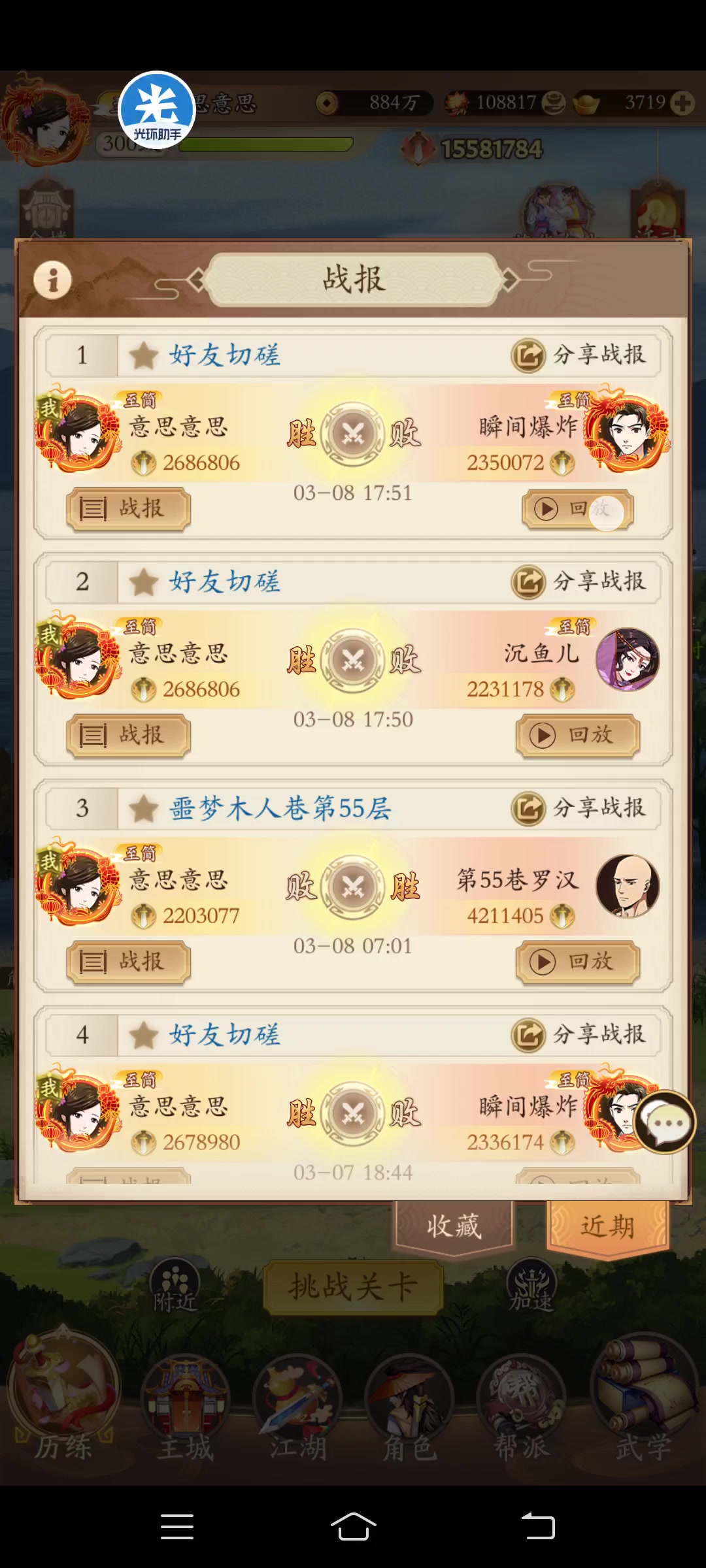Select the 近期 tab

point(607,1226)
